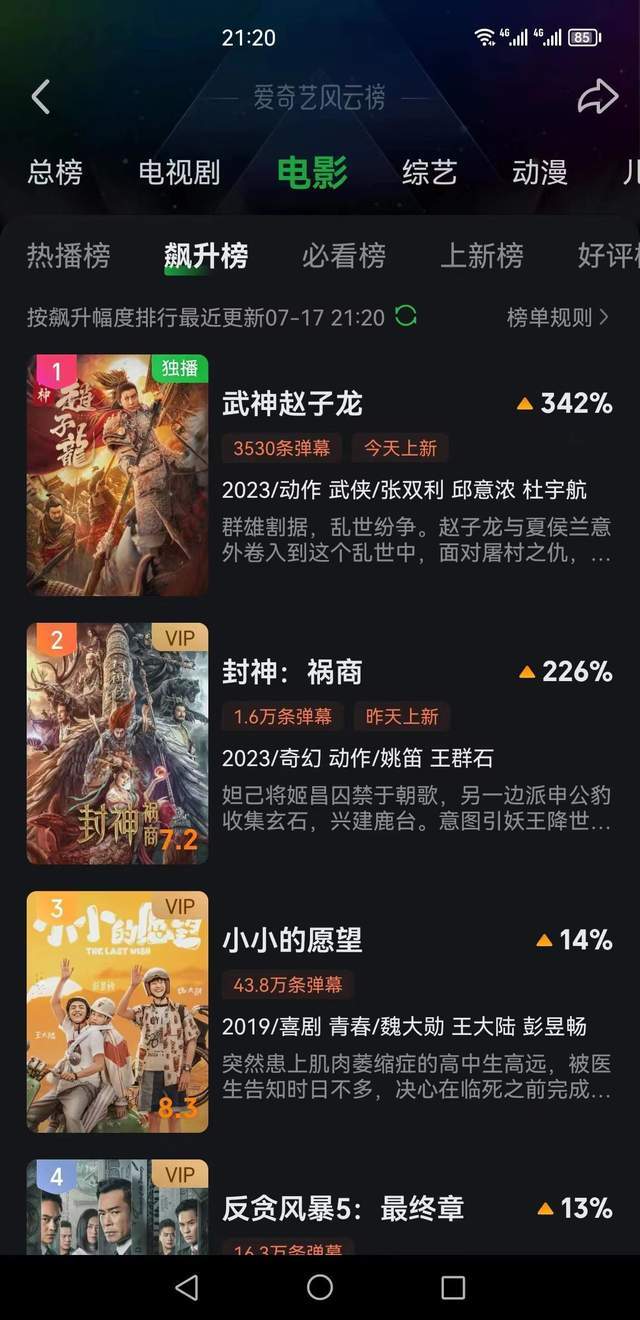
Task: Open the system recent apps button
Action: [x=453, y=1287]
